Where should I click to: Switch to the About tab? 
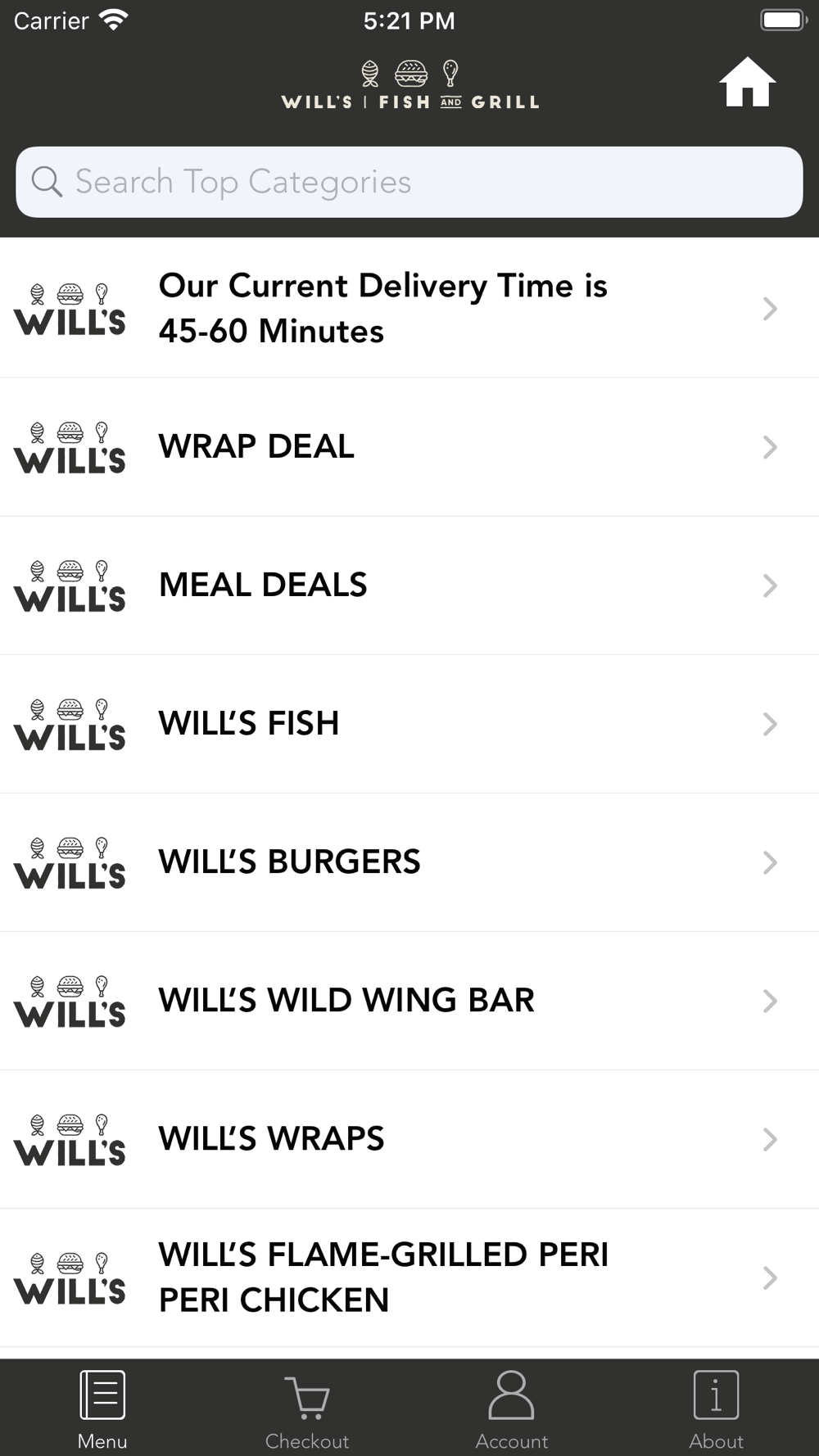point(717,1409)
